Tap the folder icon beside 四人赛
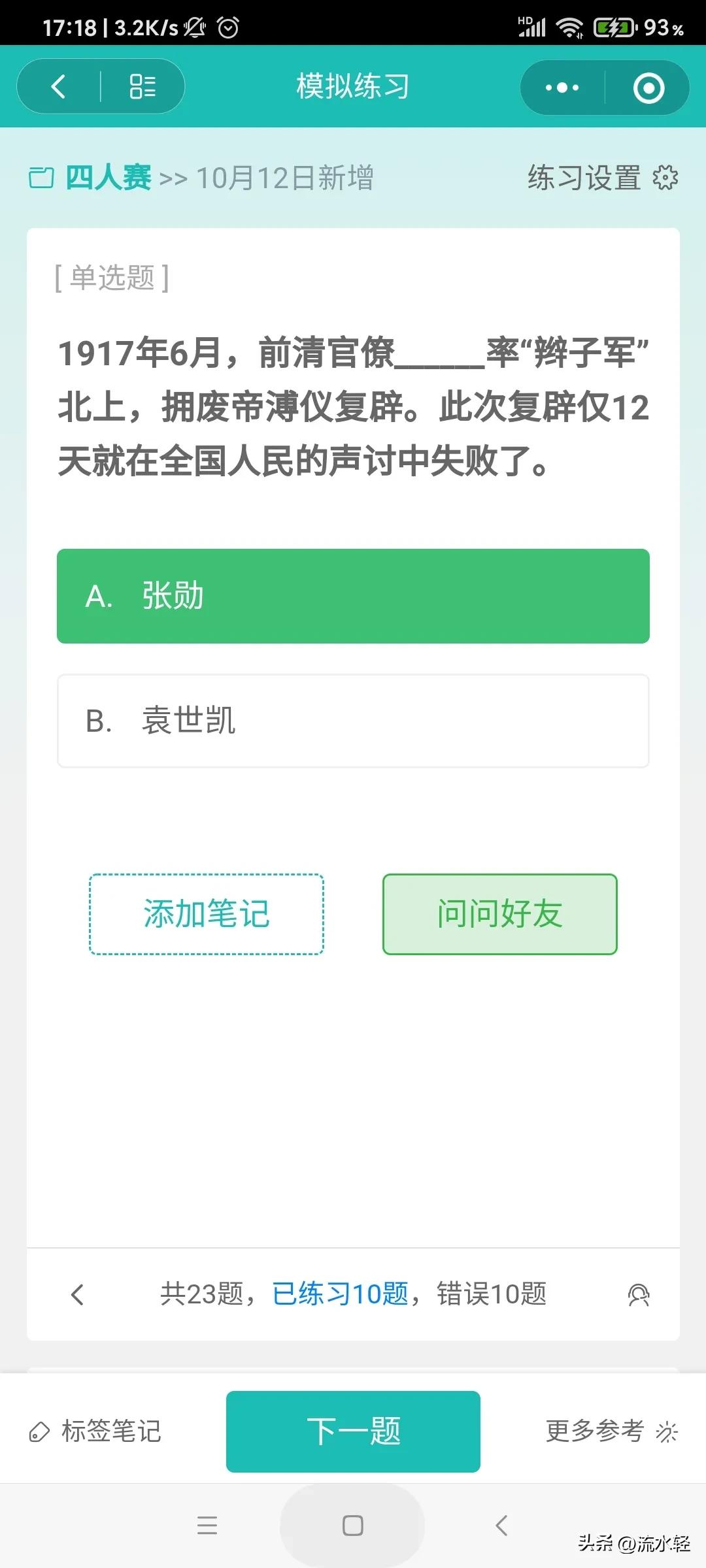 [x=41, y=177]
